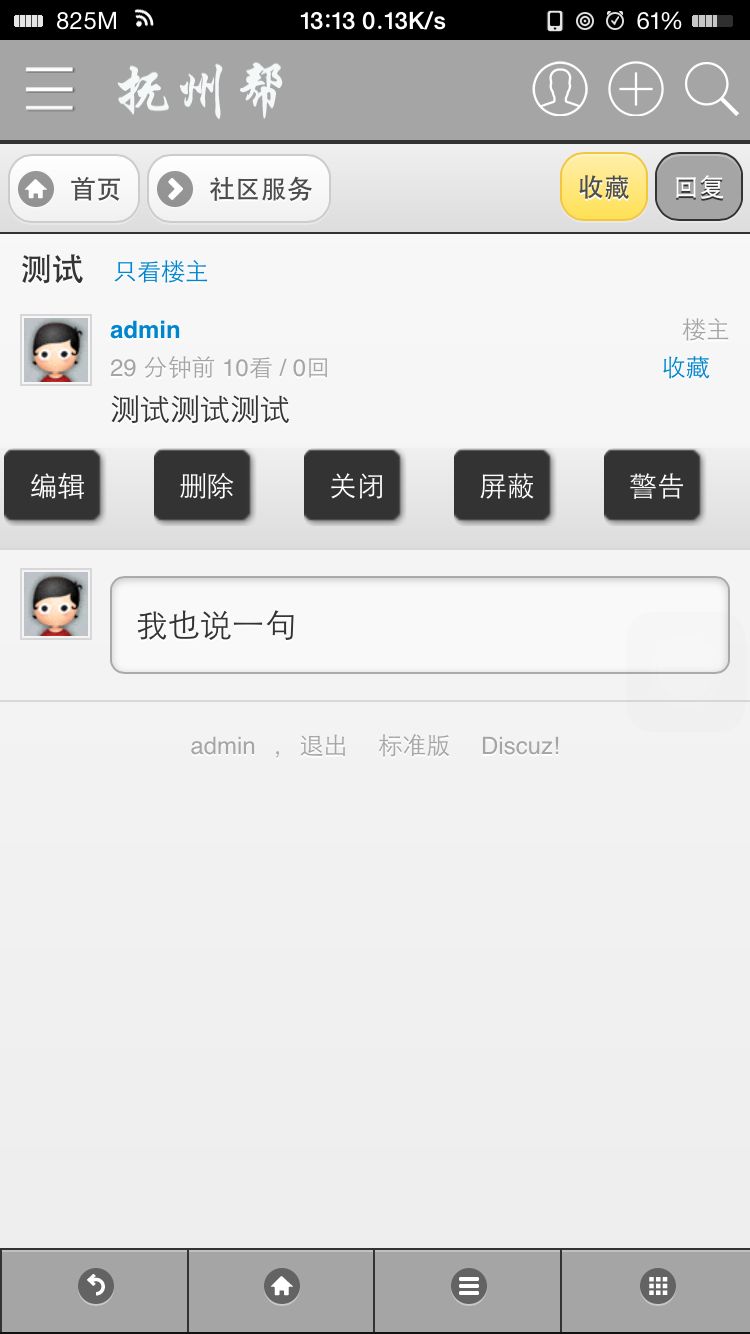The image size is (750, 1334).
Task: Switch to 标准版 version
Action: tap(414, 746)
